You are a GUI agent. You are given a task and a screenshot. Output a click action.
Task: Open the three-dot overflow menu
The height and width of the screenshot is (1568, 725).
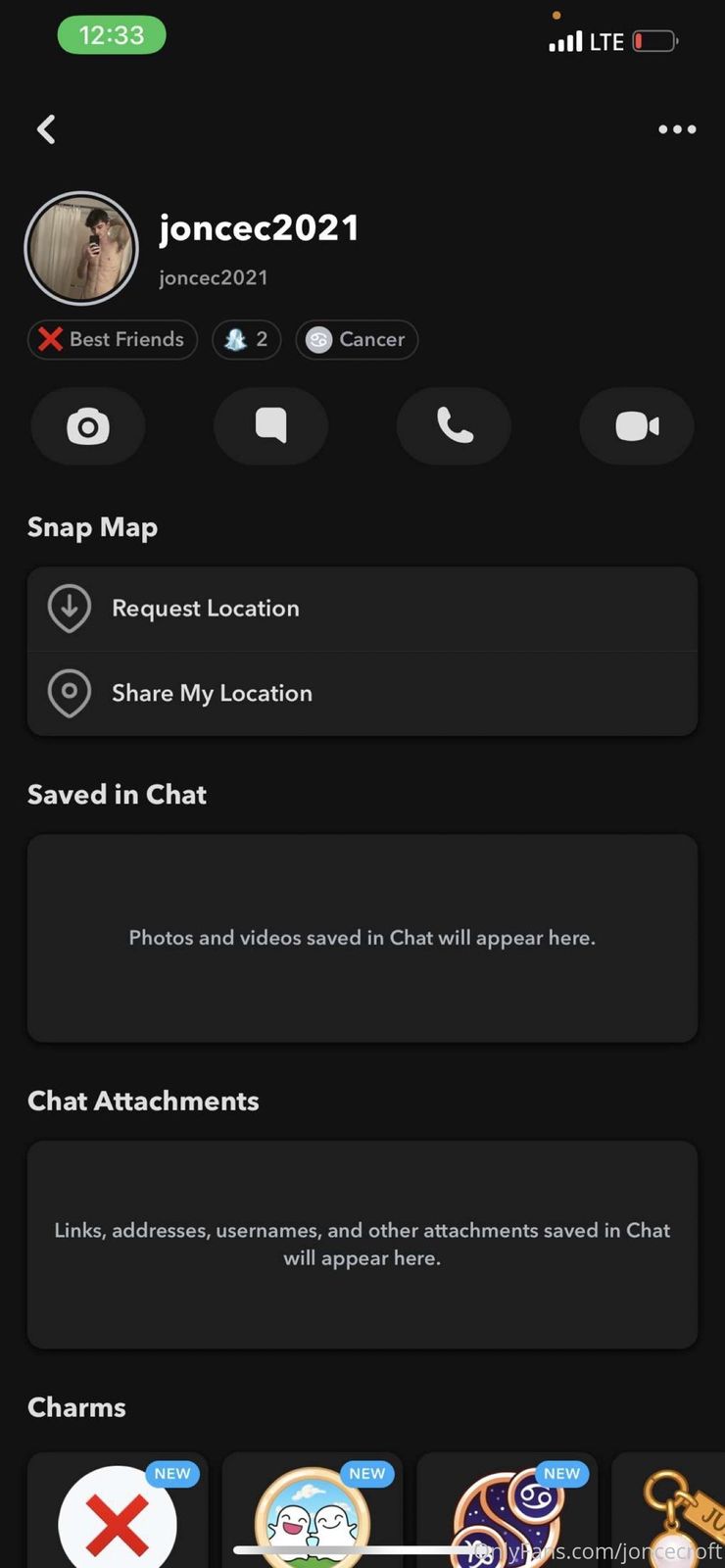[x=677, y=129]
